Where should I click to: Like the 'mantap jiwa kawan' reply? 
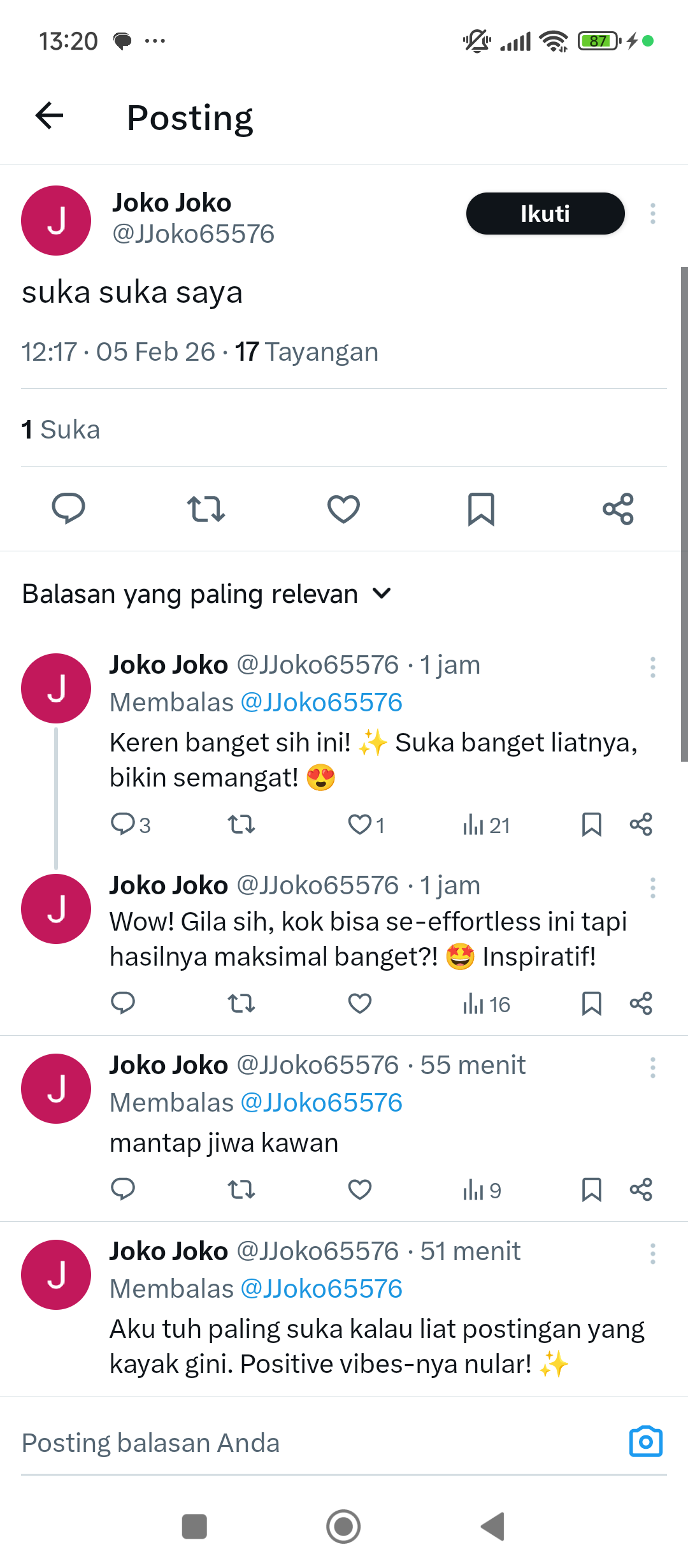click(x=360, y=1189)
